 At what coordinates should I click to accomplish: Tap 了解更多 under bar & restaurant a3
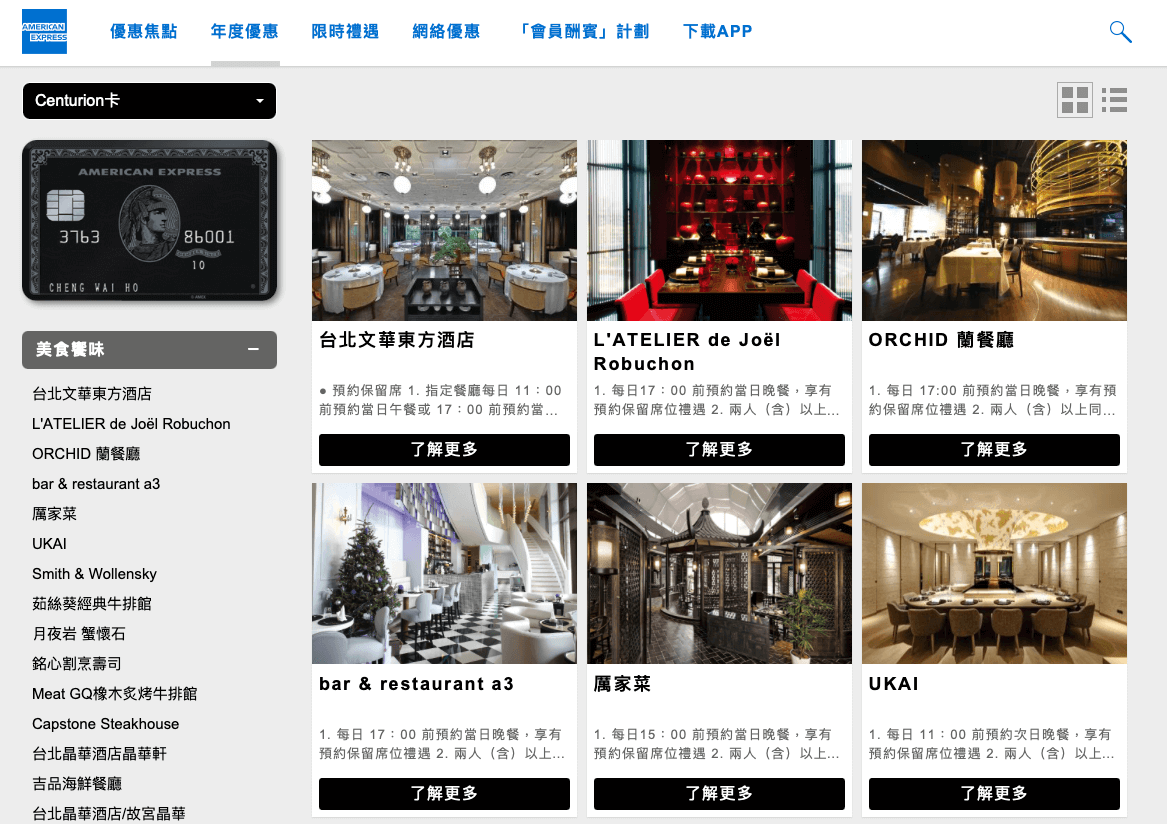pyautogui.click(x=444, y=794)
